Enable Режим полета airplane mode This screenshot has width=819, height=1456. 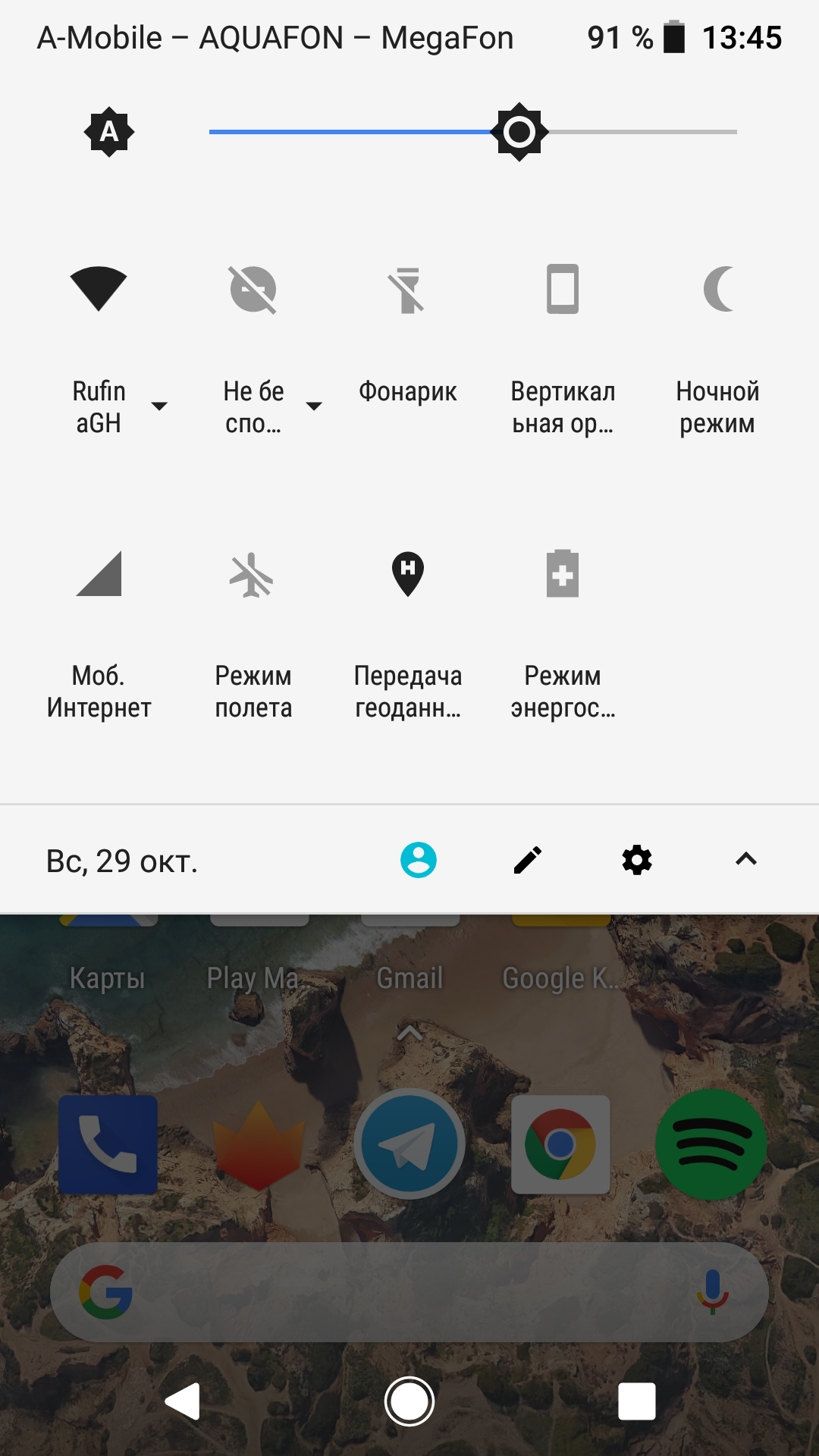pyautogui.click(x=253, y=573)
